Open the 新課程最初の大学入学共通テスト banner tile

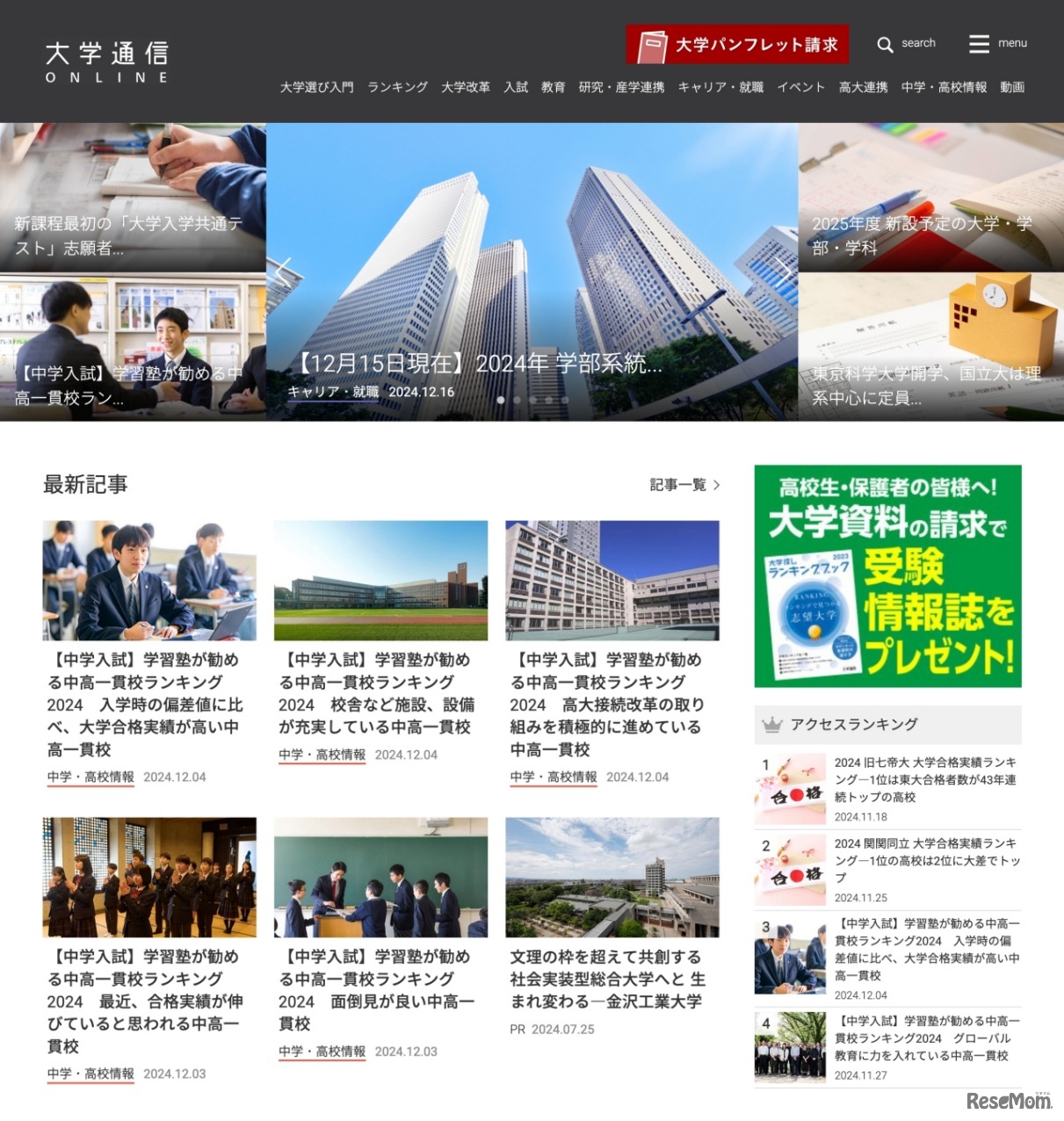[132, 198]
